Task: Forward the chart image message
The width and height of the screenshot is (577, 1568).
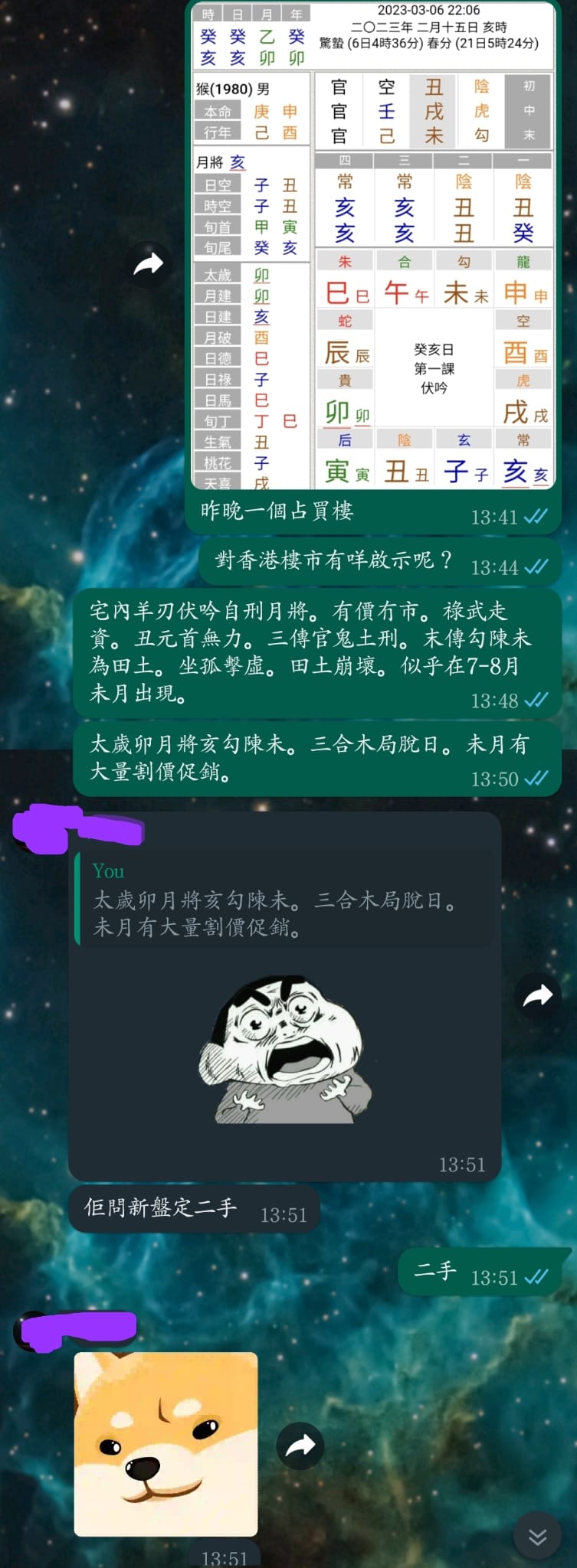Action: pyautogui.click(x=149, y=264)
